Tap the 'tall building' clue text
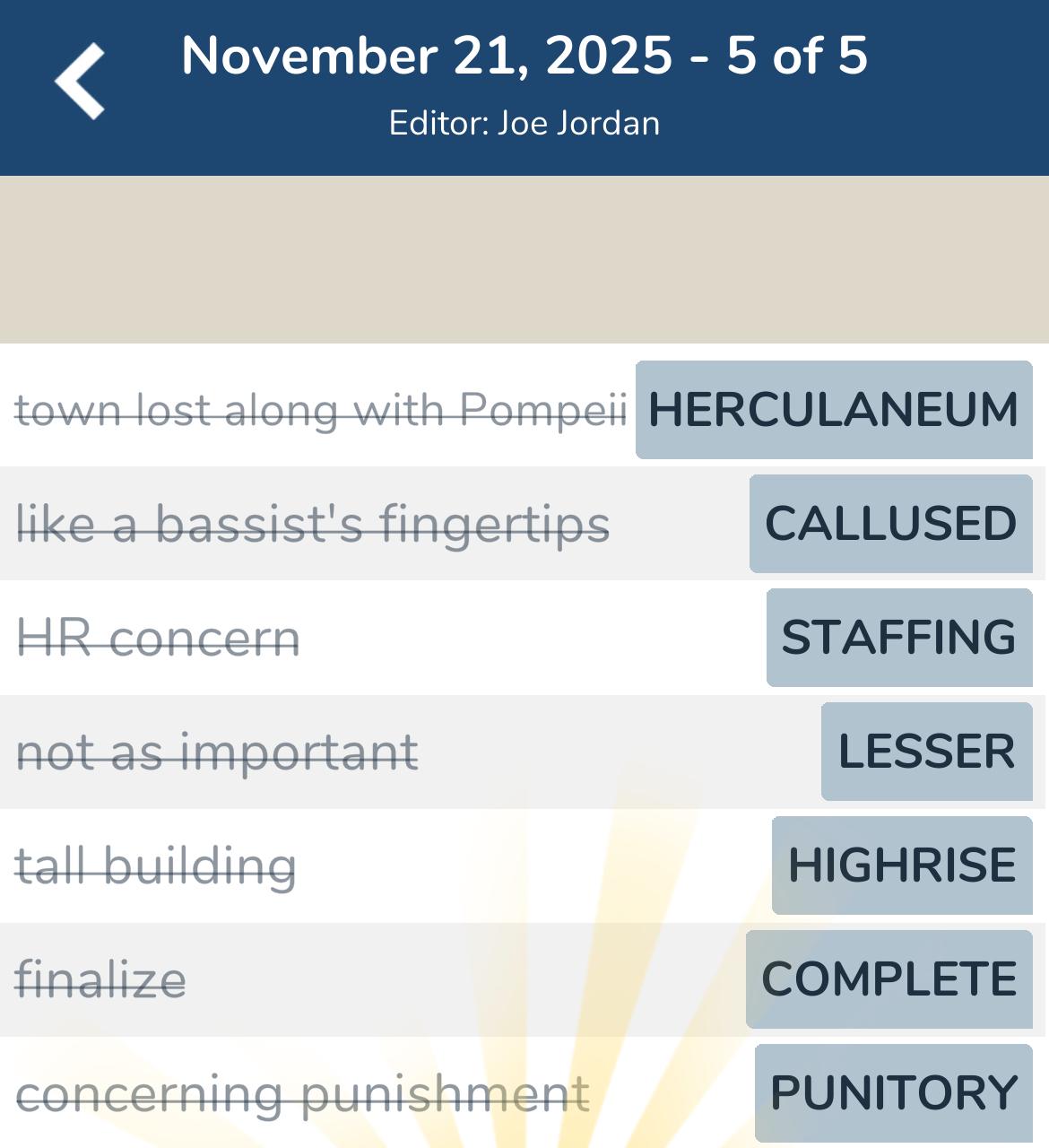Image resolution: width=1049 pixels, height=1148 pixels. [158, 865]
